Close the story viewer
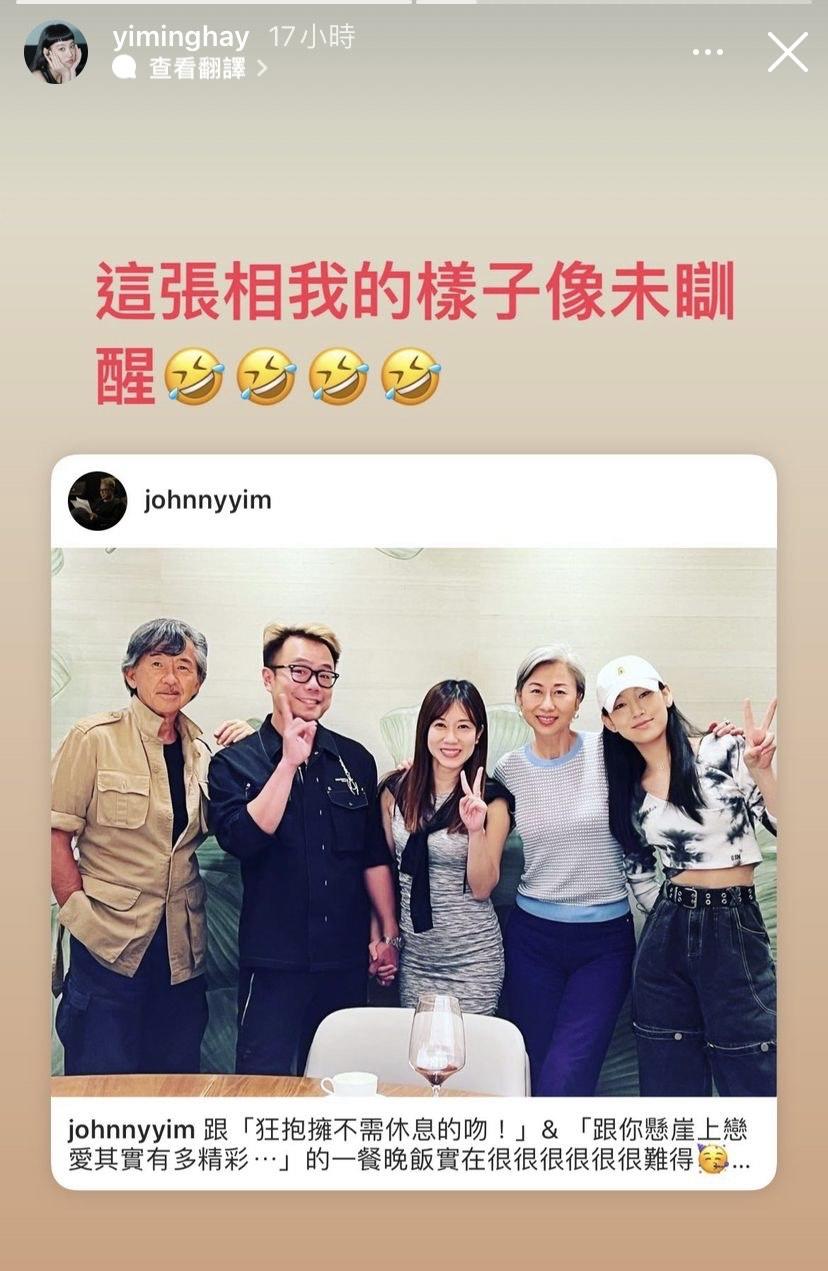 (787, 52)
